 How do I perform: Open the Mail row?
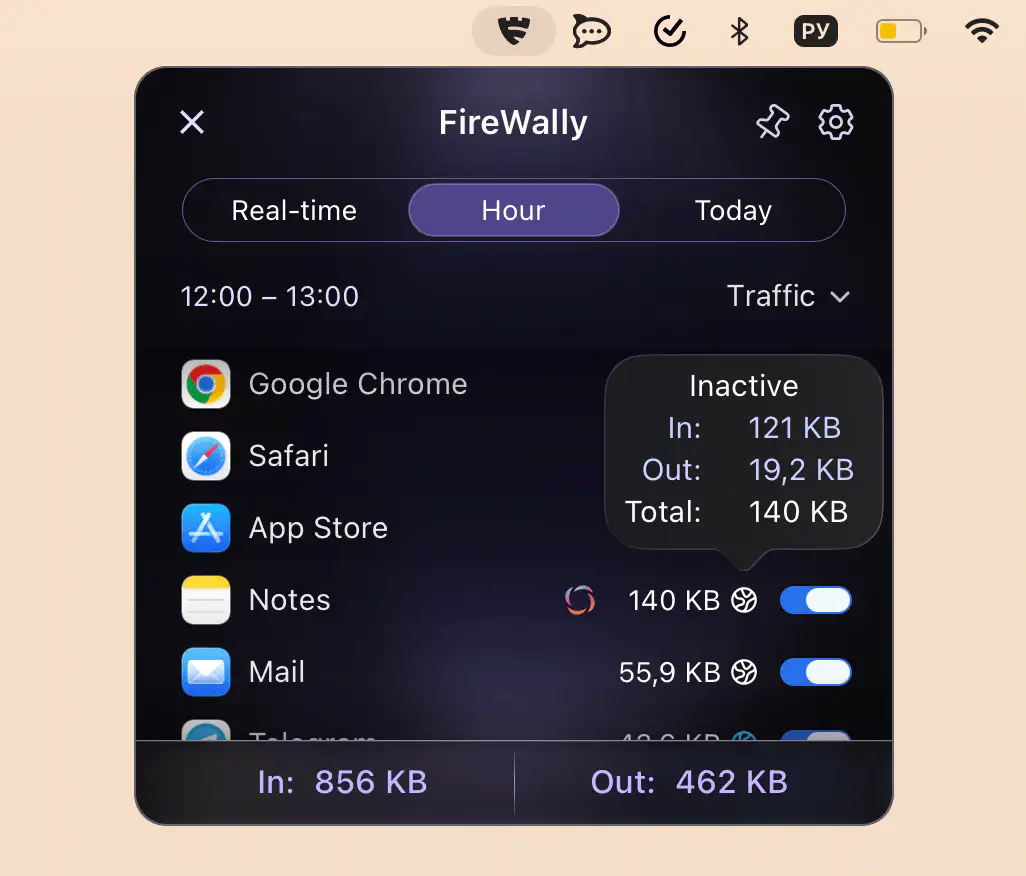coord(276,672)
